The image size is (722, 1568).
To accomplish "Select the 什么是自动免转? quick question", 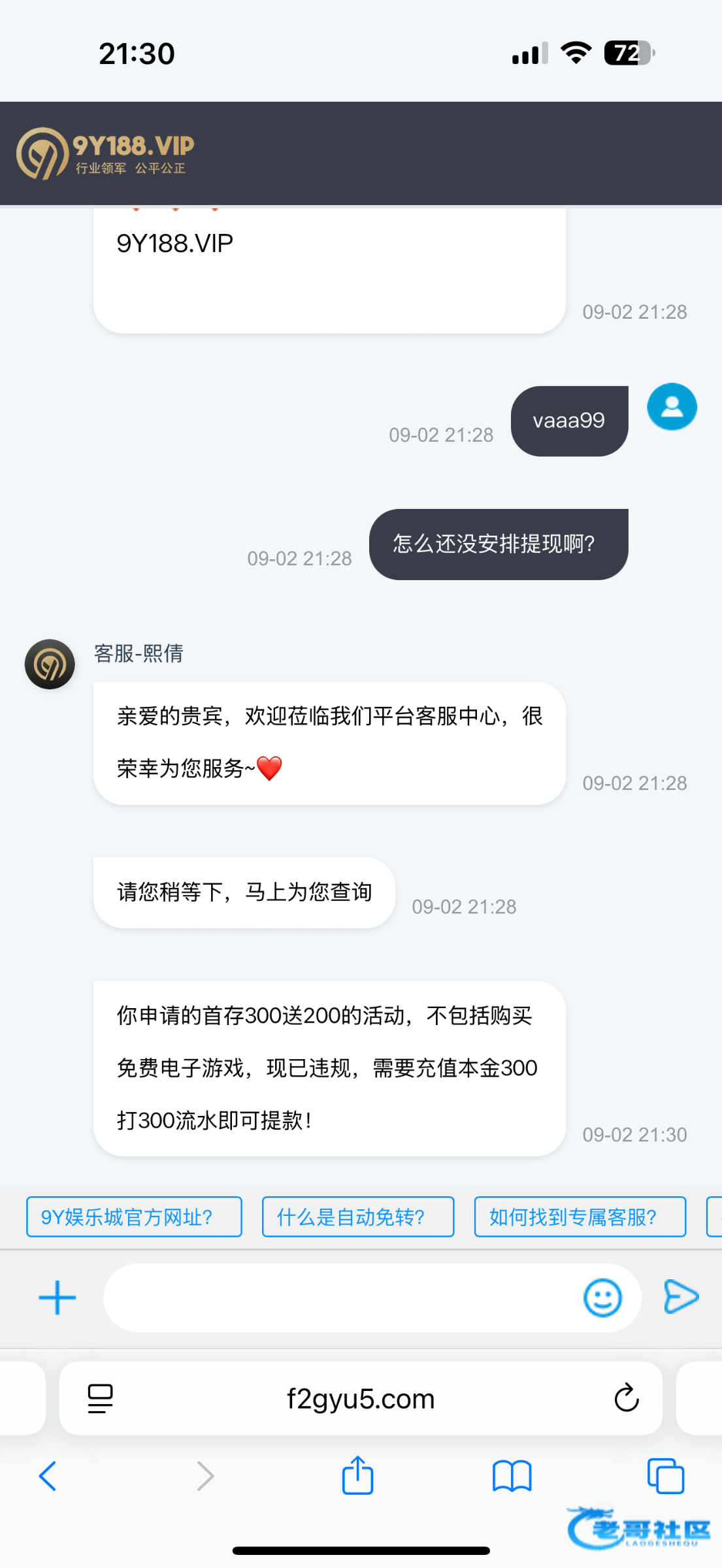I will 357,1217.
